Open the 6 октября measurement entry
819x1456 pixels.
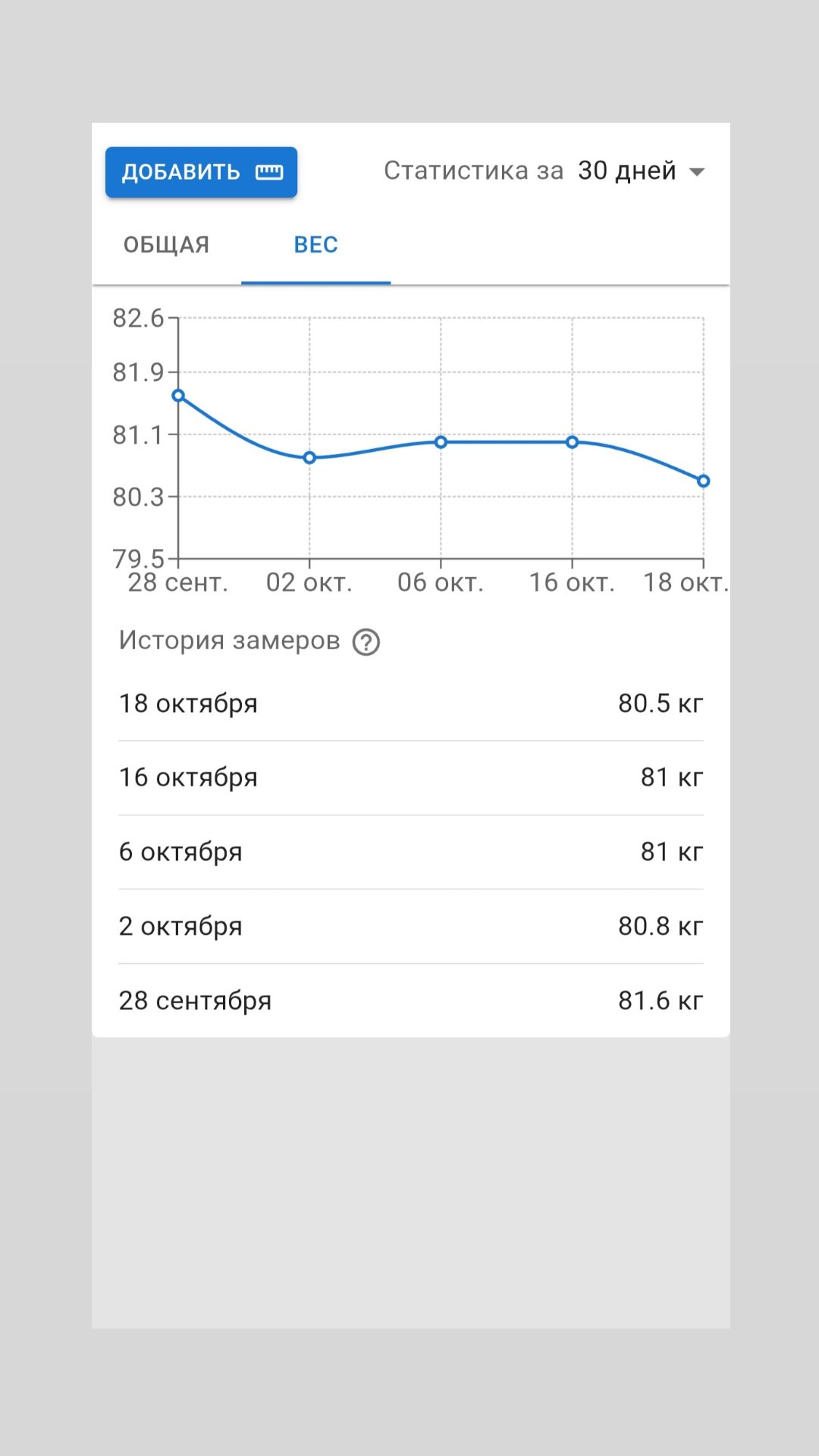pyautogui.click(x=410, y=852)
